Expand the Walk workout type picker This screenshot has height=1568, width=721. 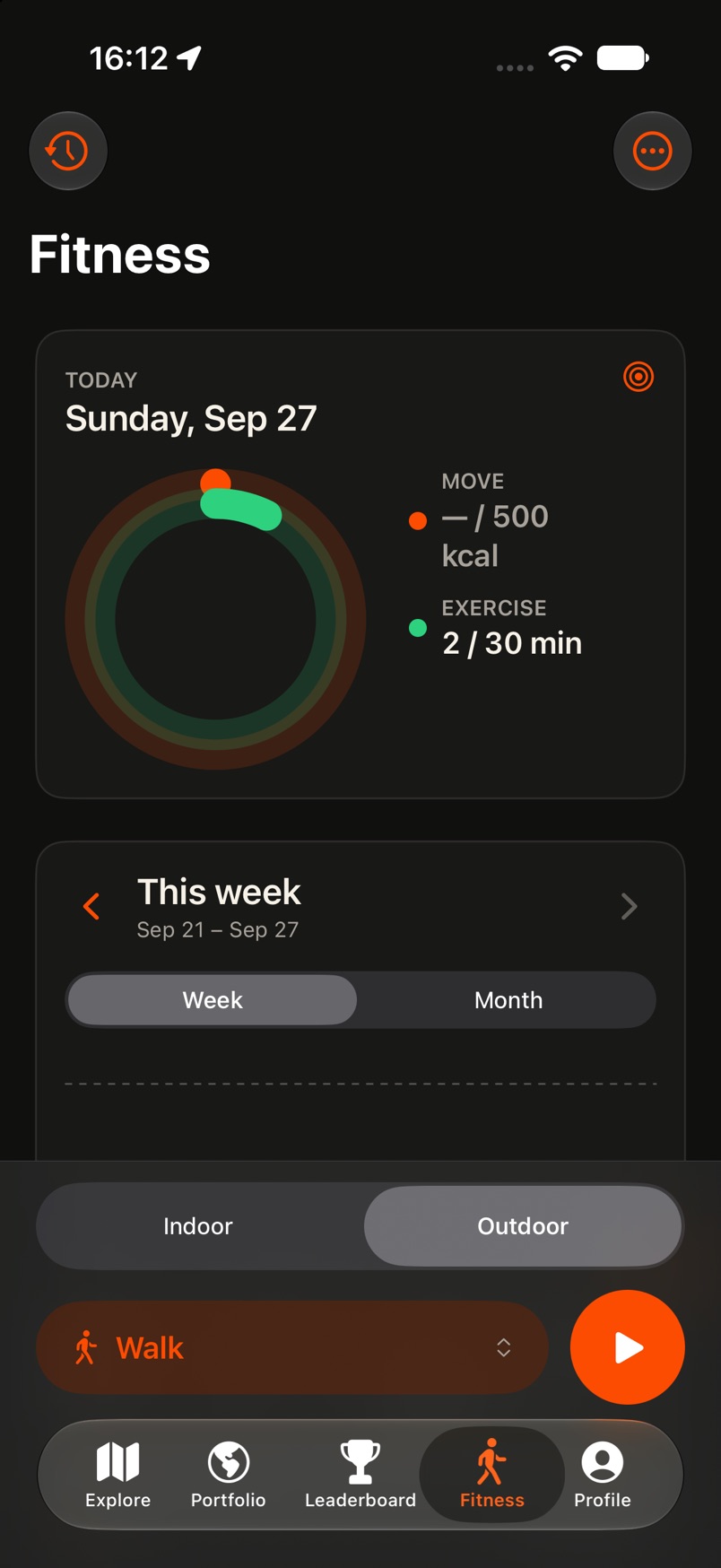click(292, 1347)
